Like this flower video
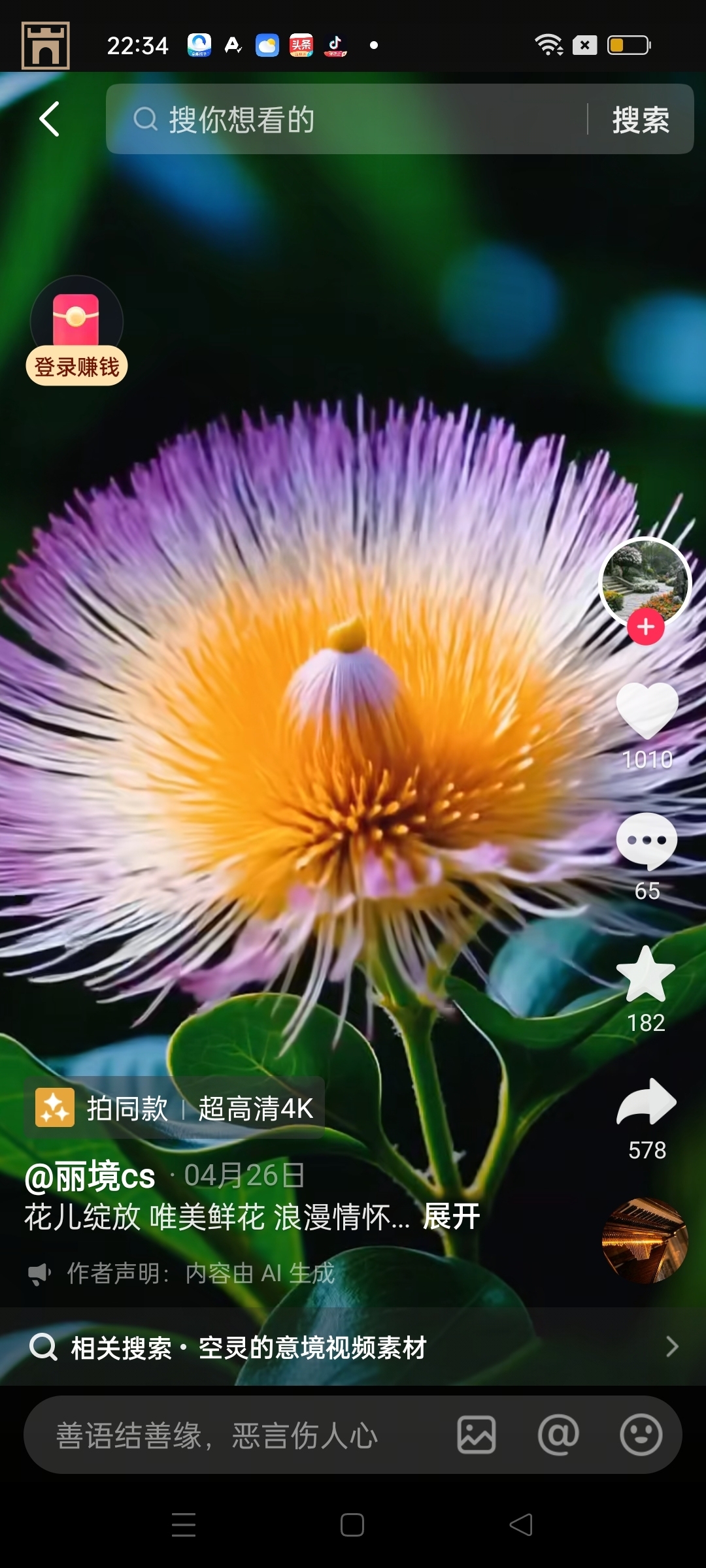 point(647,710)
